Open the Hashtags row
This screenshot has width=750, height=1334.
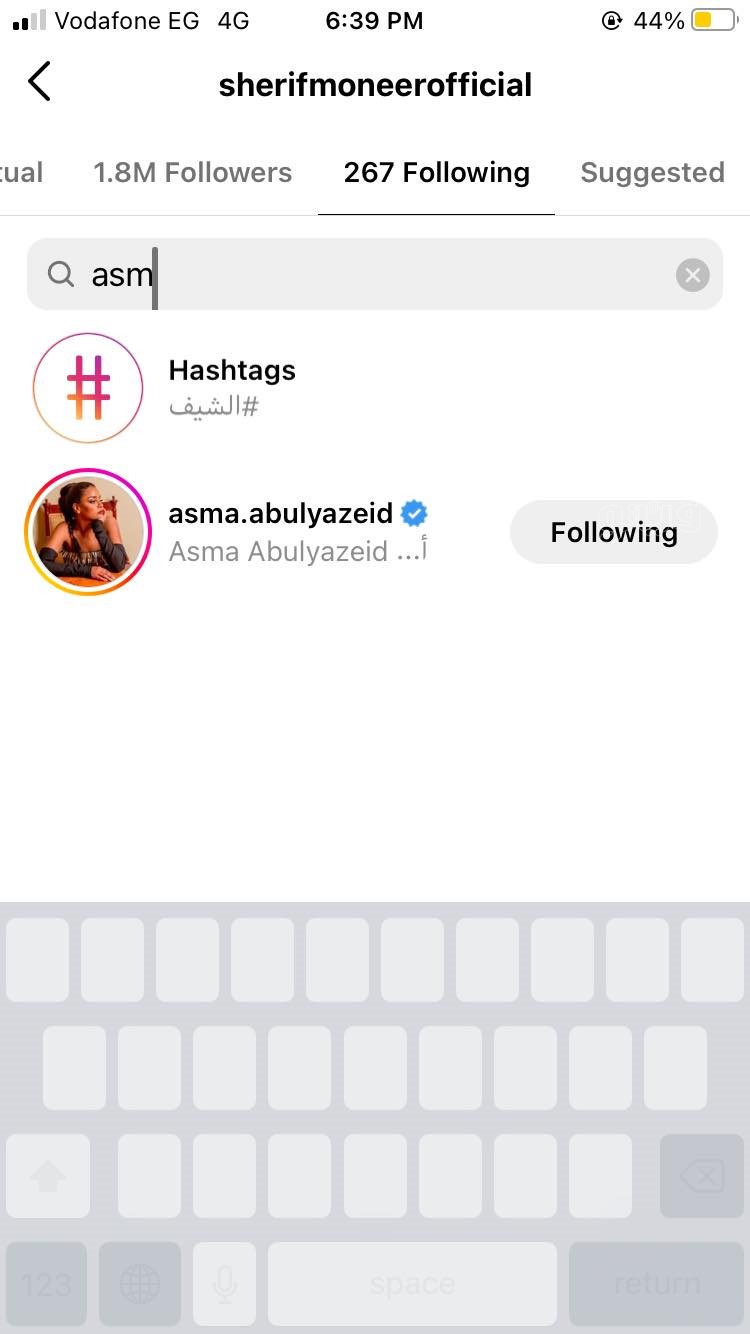[x=232, y=387]
